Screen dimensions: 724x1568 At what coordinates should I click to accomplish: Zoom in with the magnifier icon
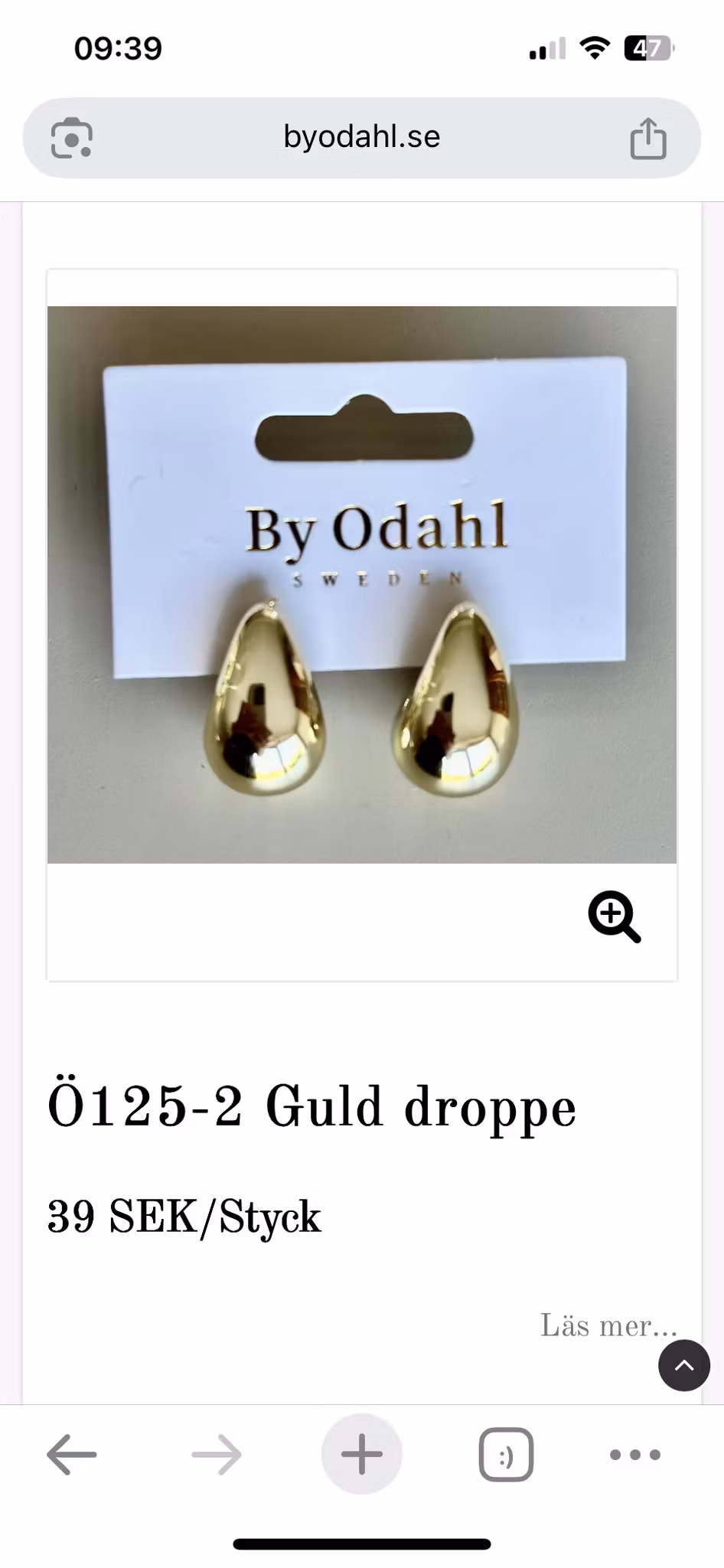point(615,916)
